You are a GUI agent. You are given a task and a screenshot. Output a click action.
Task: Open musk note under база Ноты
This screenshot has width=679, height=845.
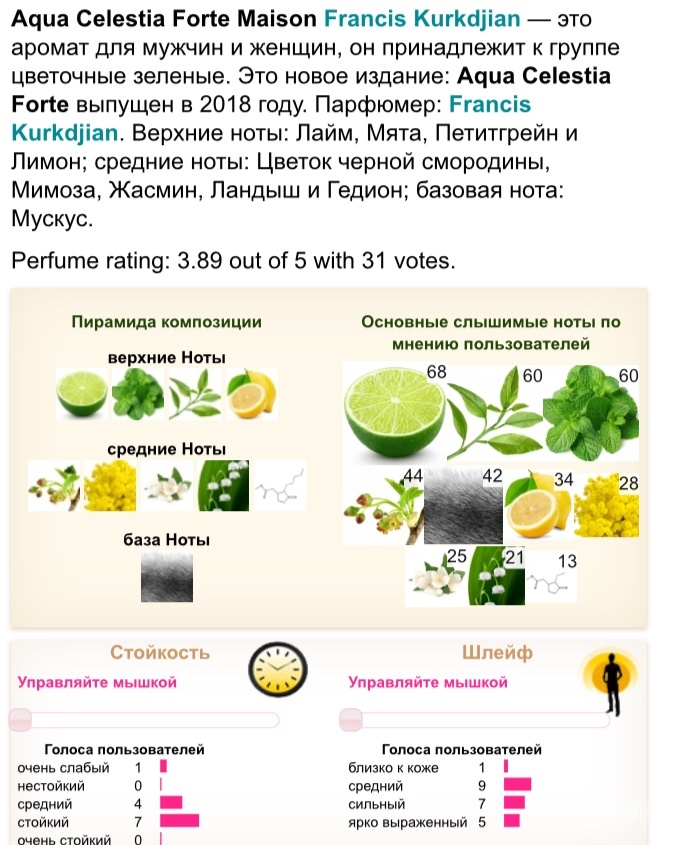(x=166, y=578)
